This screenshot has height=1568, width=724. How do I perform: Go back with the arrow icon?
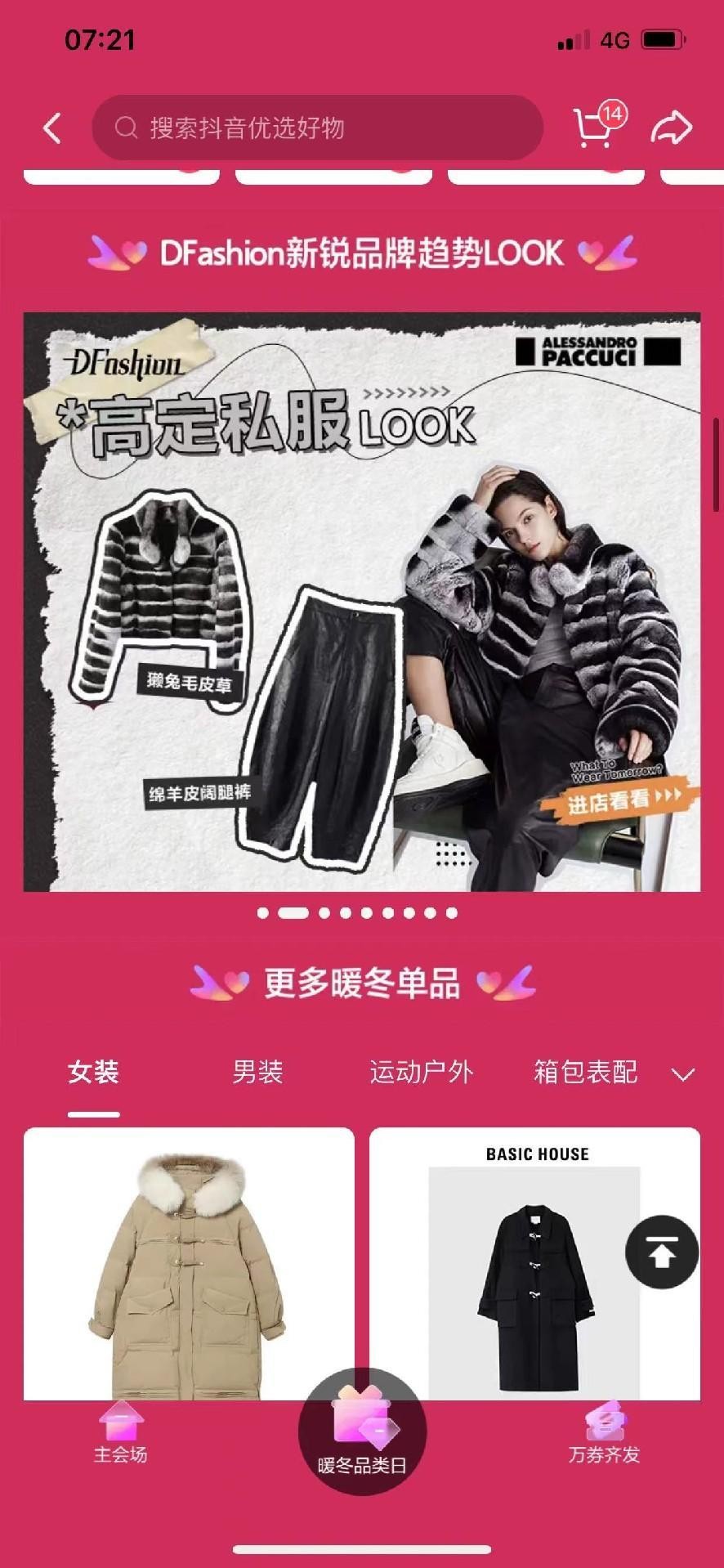(x=52, y=128)
